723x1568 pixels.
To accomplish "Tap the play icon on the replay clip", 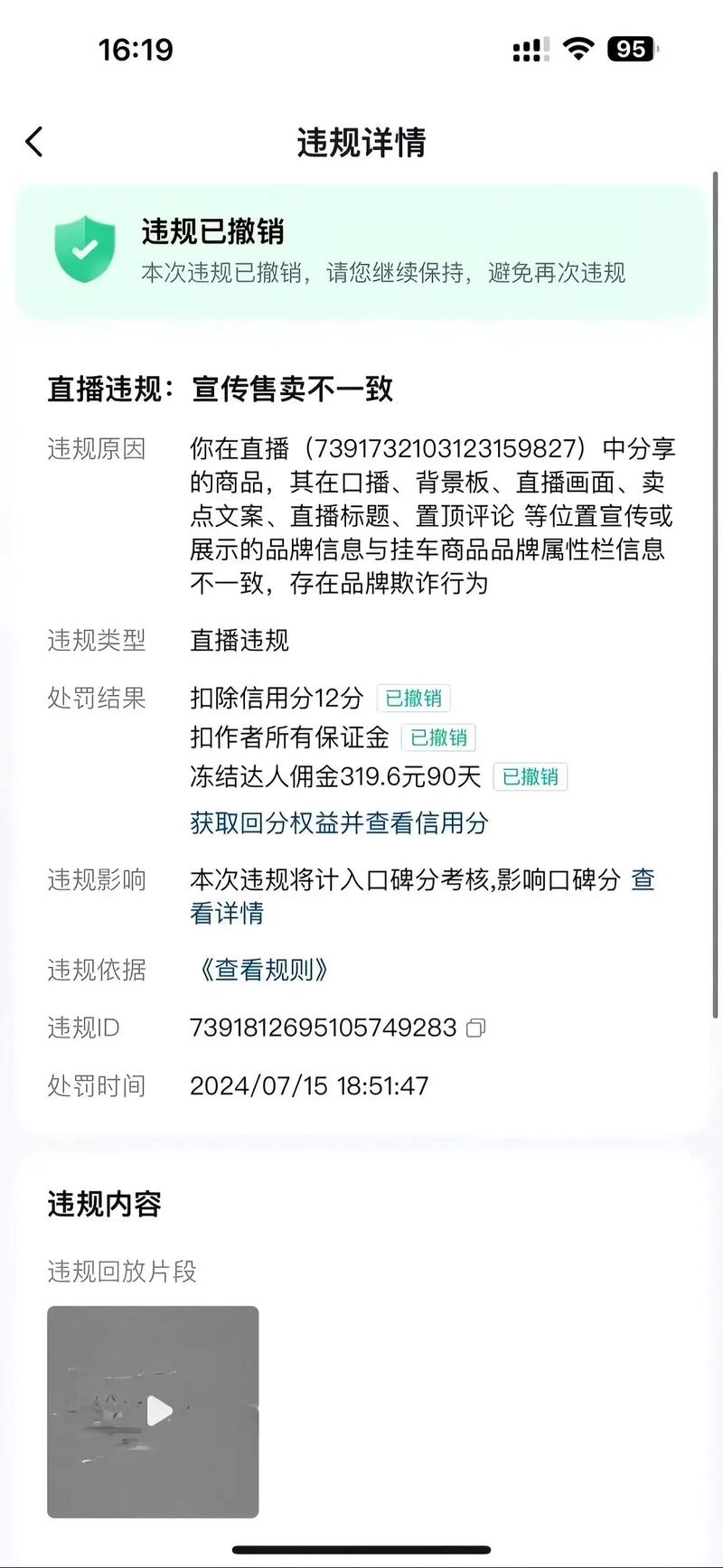I will 159,1410.
